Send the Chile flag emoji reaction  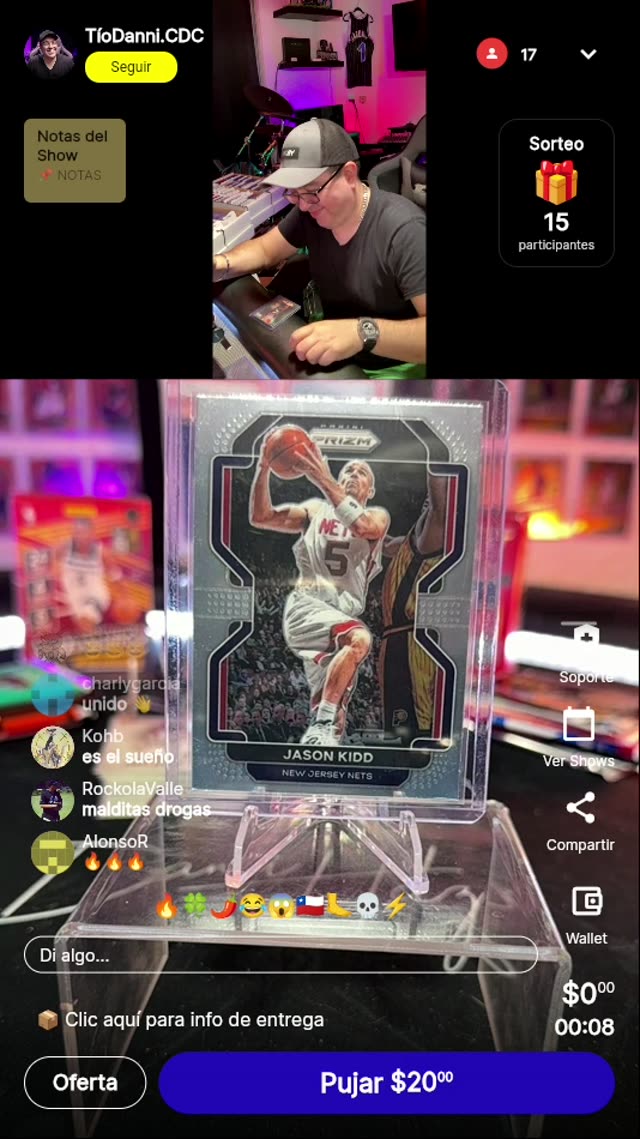tap(310, 906)
